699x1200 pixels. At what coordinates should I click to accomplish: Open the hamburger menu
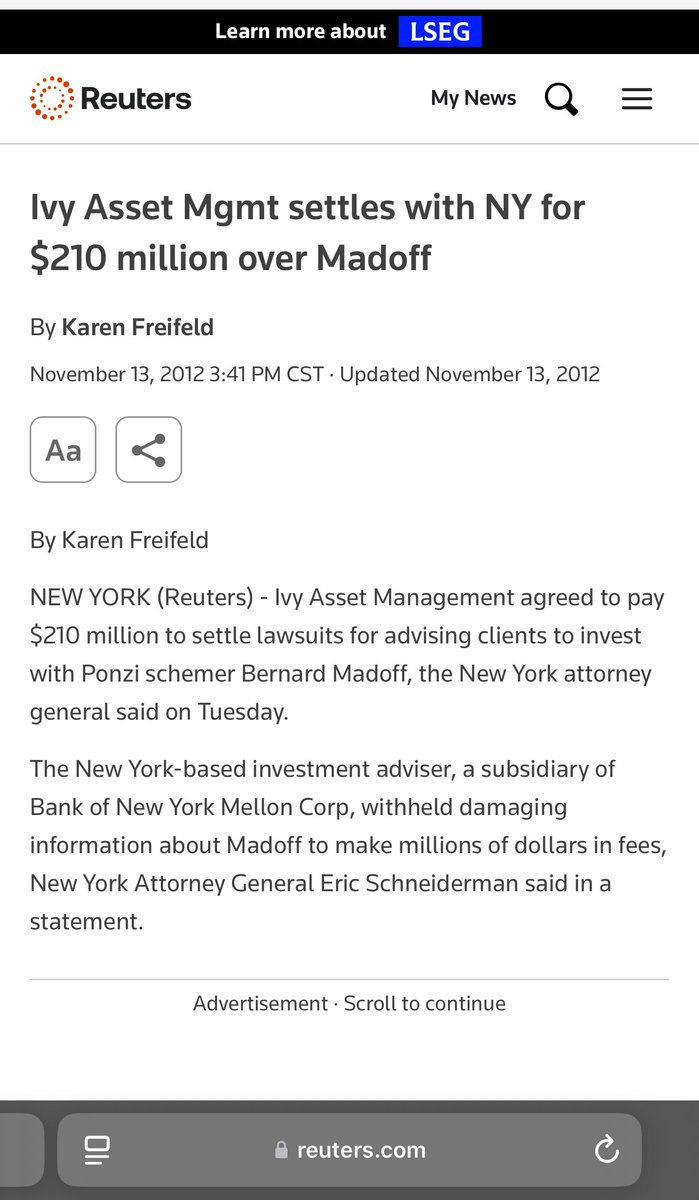click(x=637, y=98)
